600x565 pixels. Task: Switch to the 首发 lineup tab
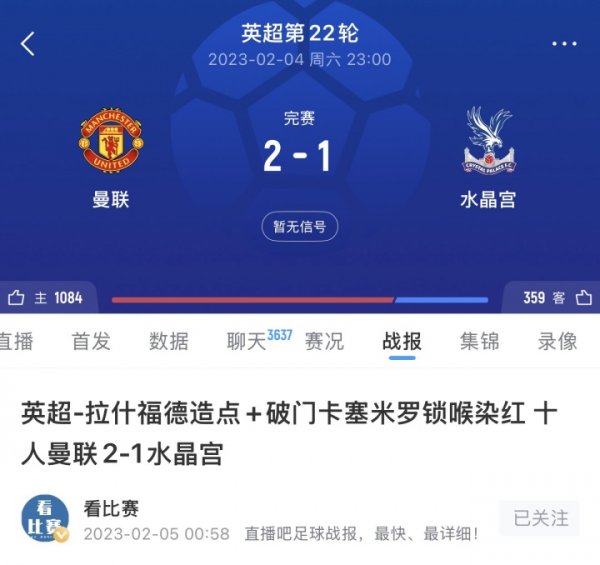(x=91, y=341)
